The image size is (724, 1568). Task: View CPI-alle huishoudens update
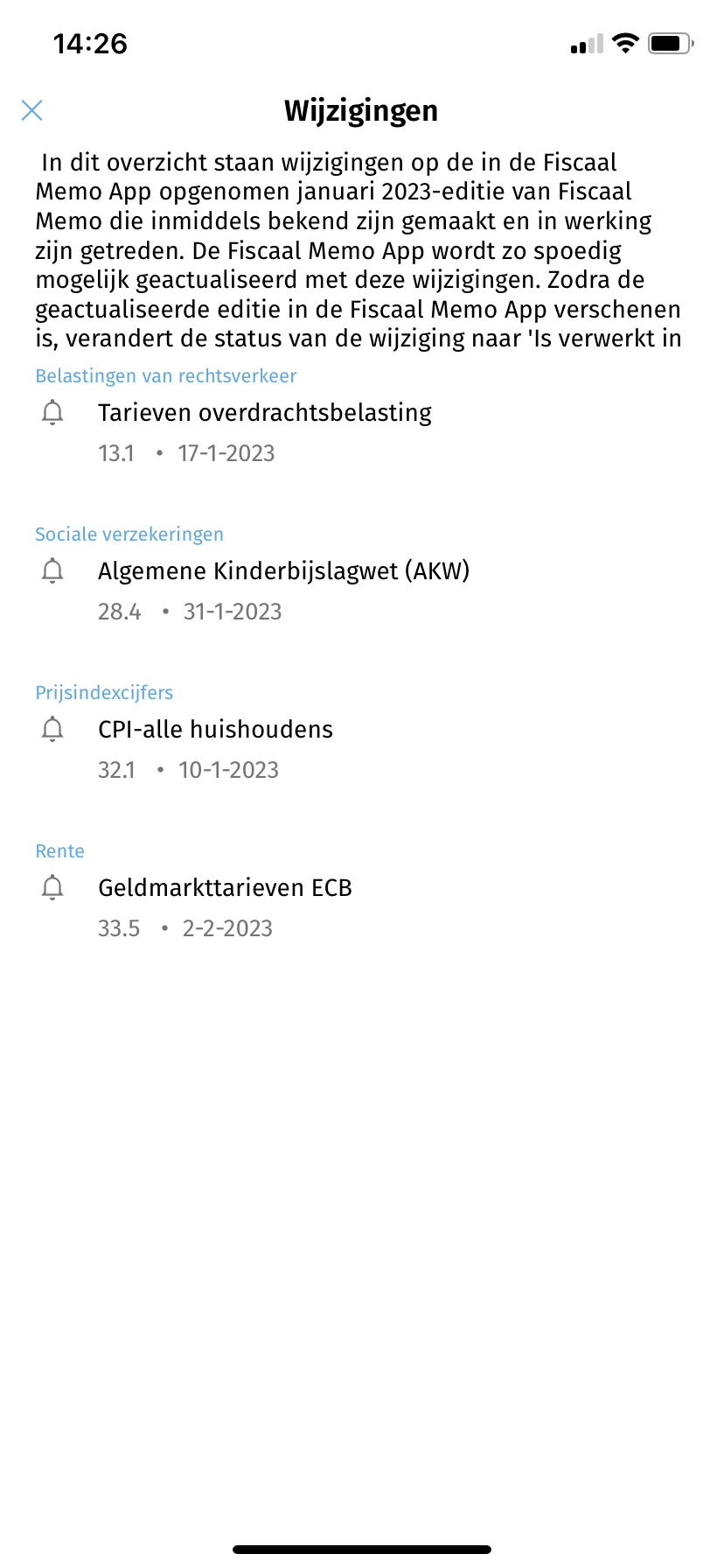(215, 731)
